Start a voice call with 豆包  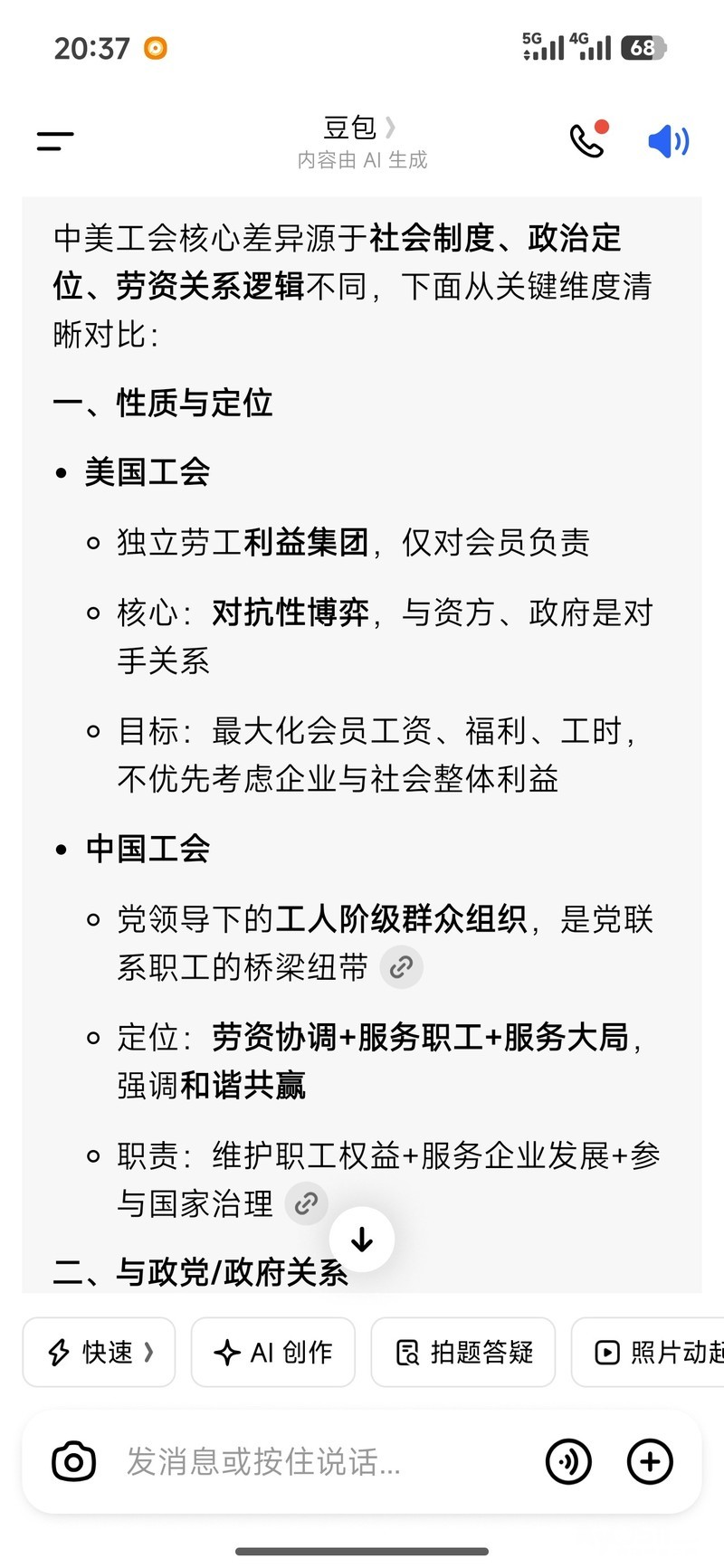pos(588,139)
